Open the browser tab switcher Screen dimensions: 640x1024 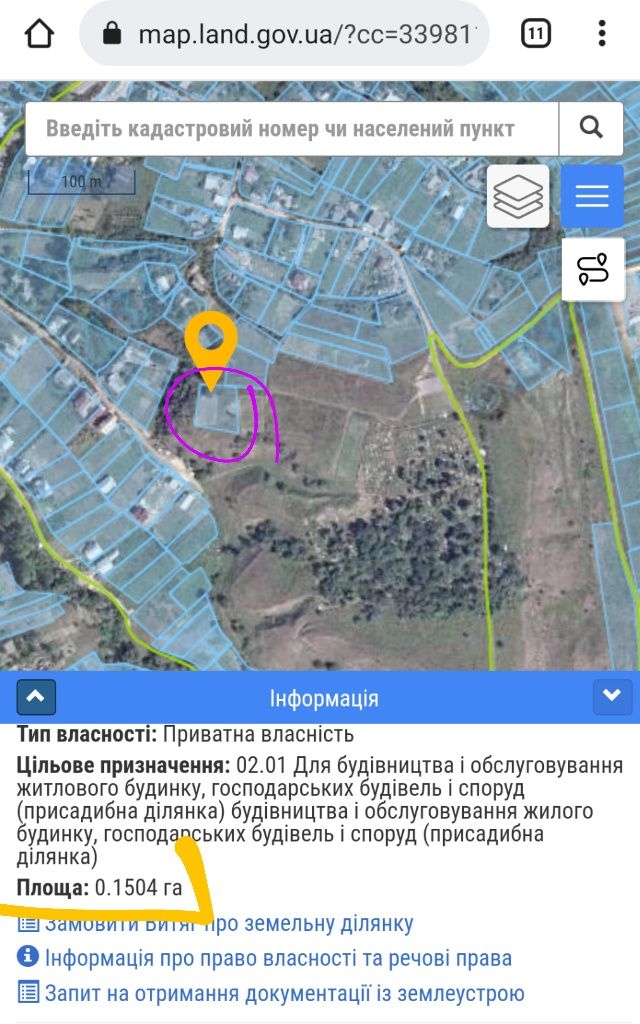536,33
